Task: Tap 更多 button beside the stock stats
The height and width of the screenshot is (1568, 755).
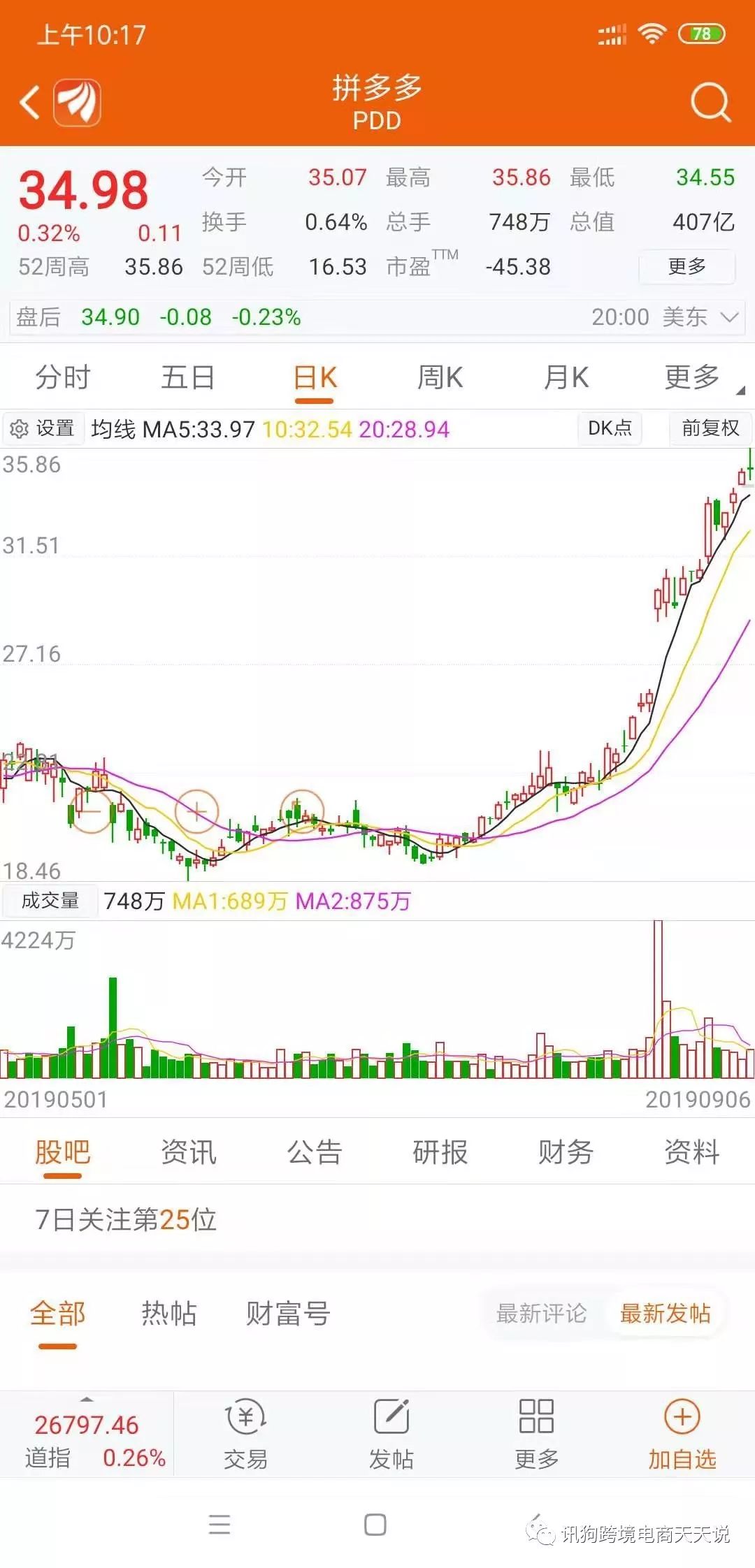Action: pyautogui.click(x=686, y=266)
